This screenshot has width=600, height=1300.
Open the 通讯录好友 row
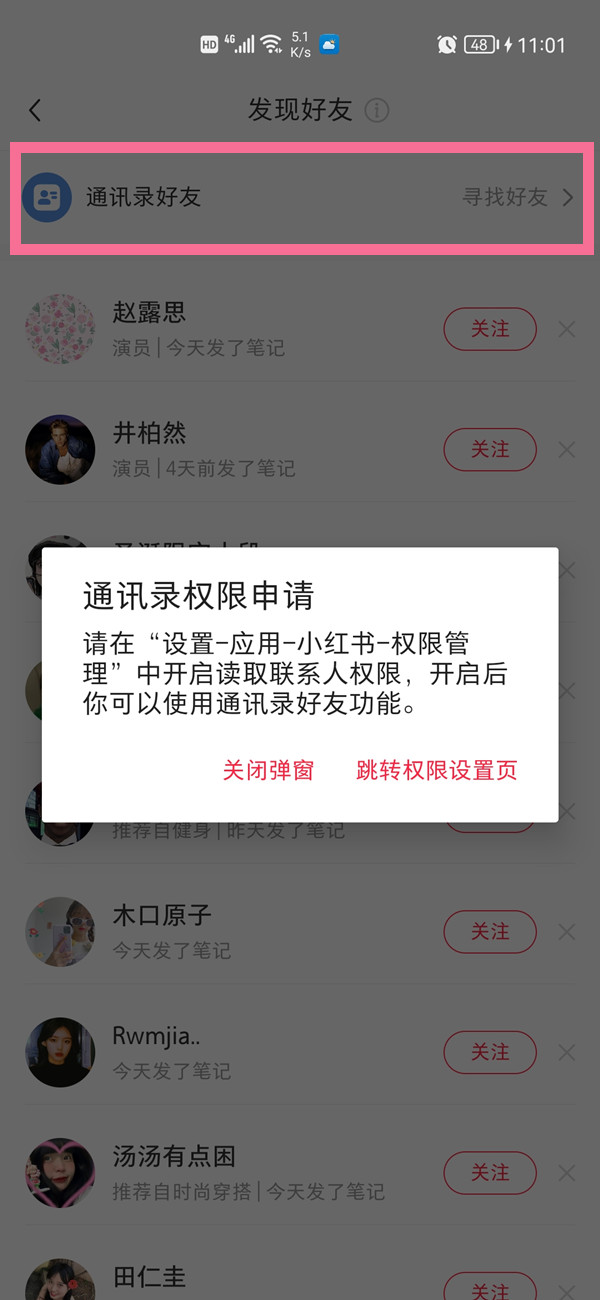300,197
